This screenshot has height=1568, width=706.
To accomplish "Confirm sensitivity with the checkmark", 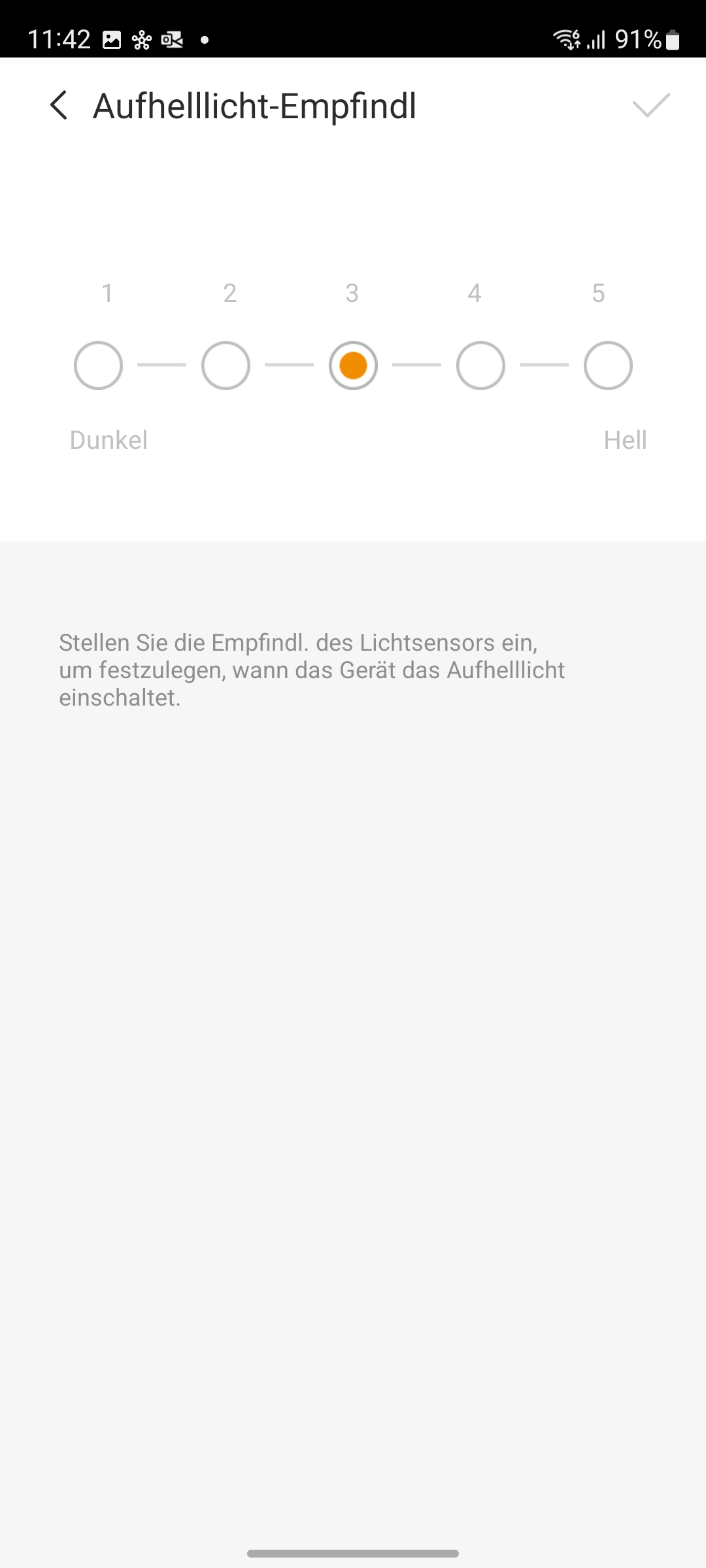I will point(651,106).
